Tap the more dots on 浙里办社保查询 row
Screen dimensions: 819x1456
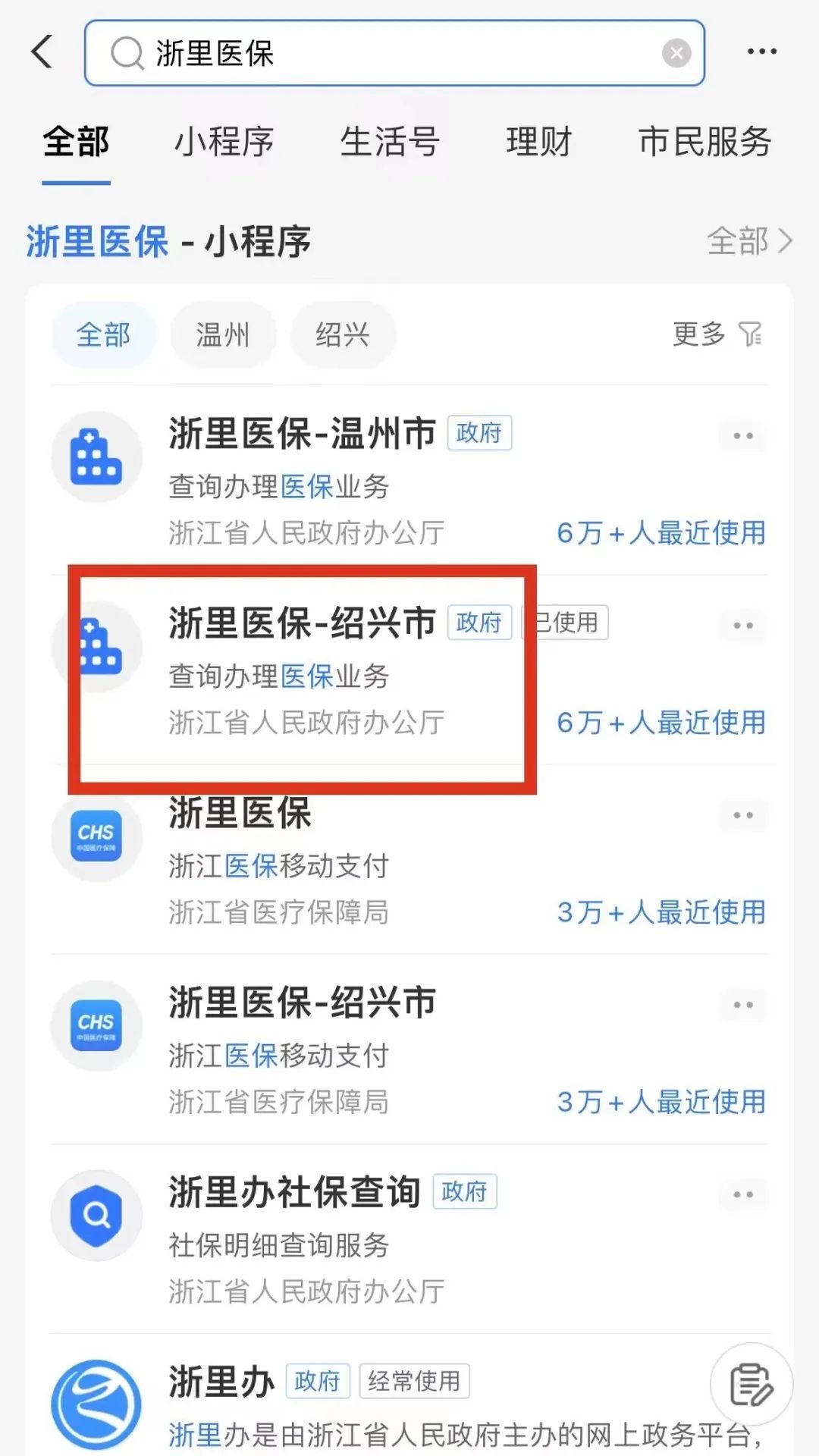[x=743, y=1194]
